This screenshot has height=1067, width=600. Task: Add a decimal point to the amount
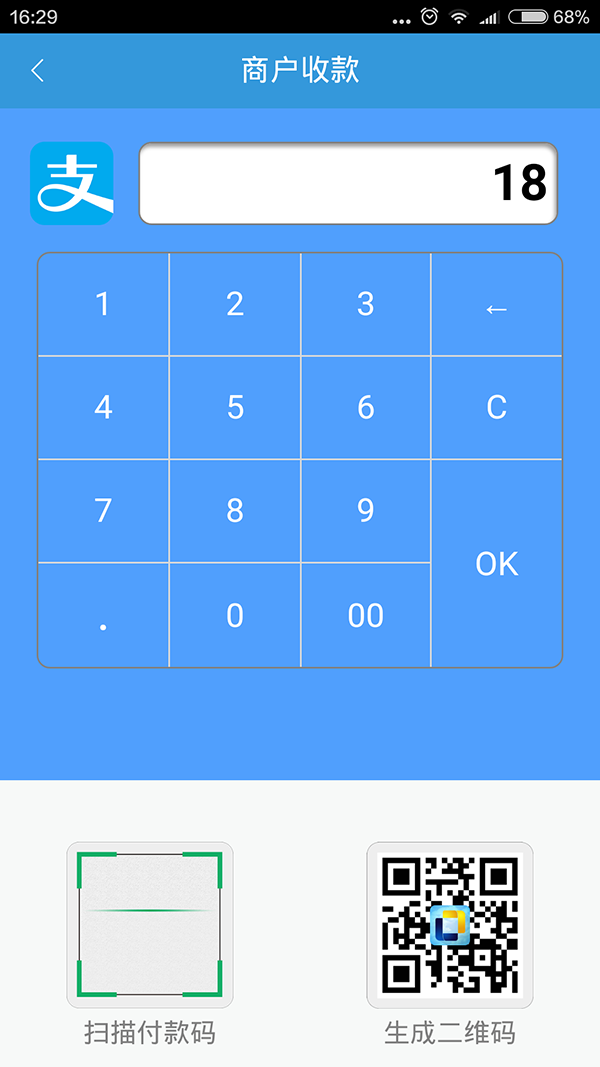click(103, 615)
